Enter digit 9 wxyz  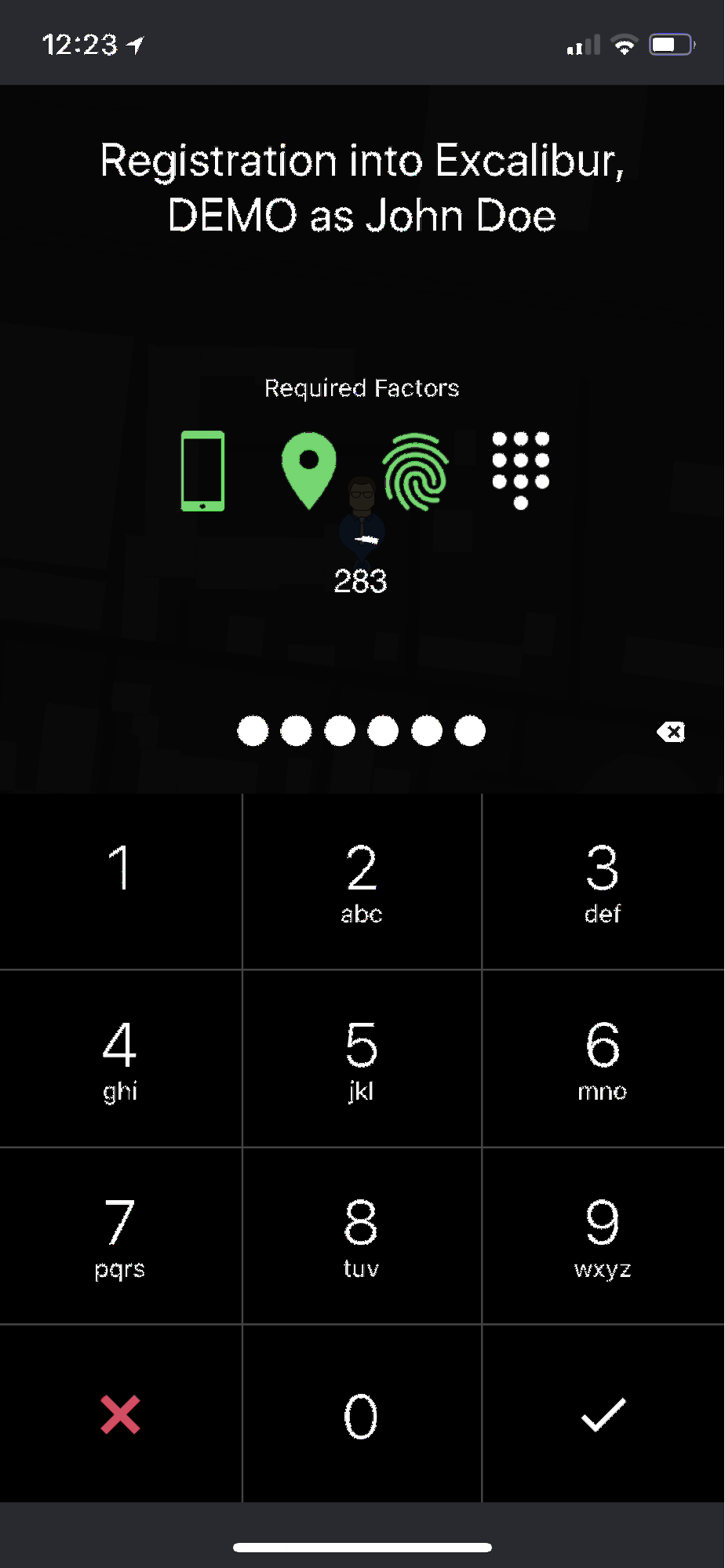coord(603,1235)
